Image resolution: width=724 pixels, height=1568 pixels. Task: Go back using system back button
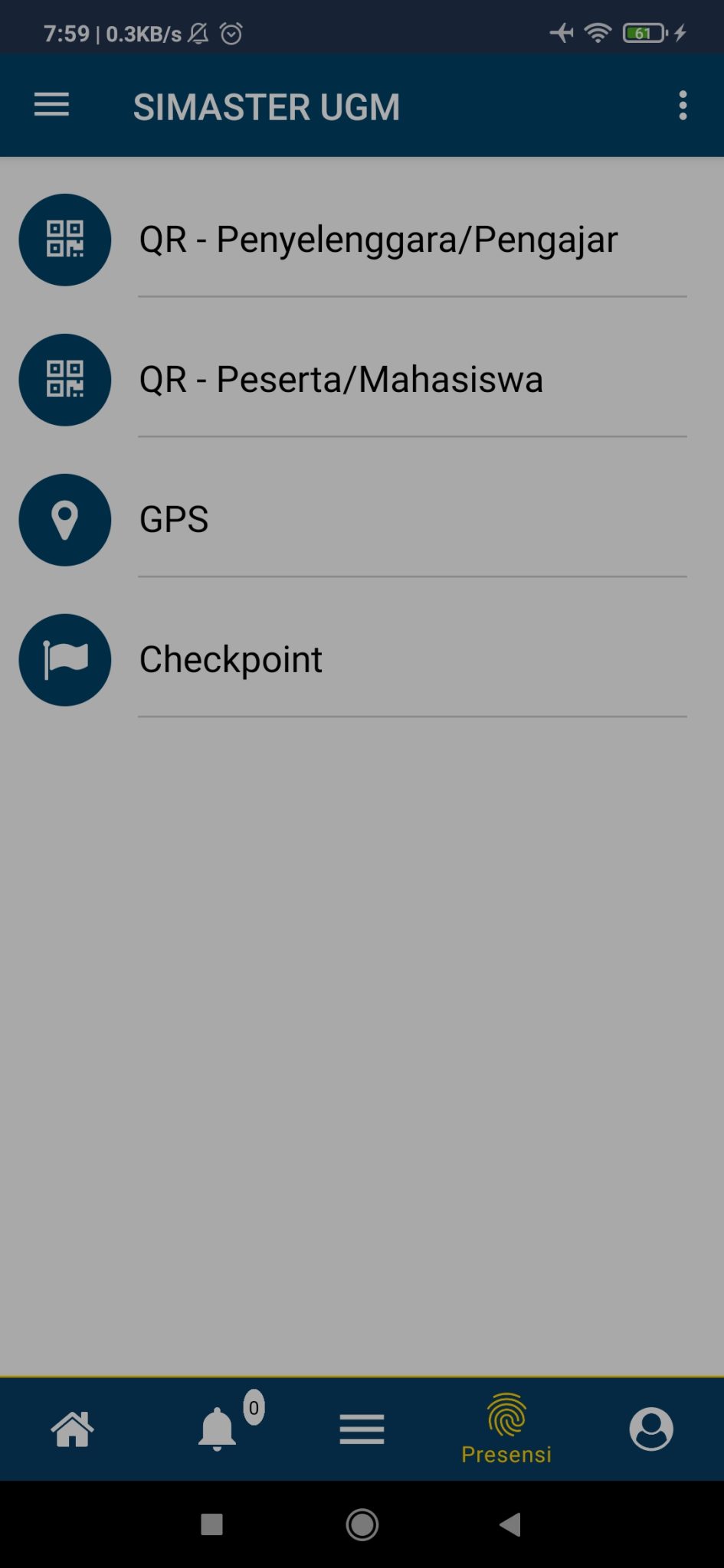click(x=510, y=1524)
